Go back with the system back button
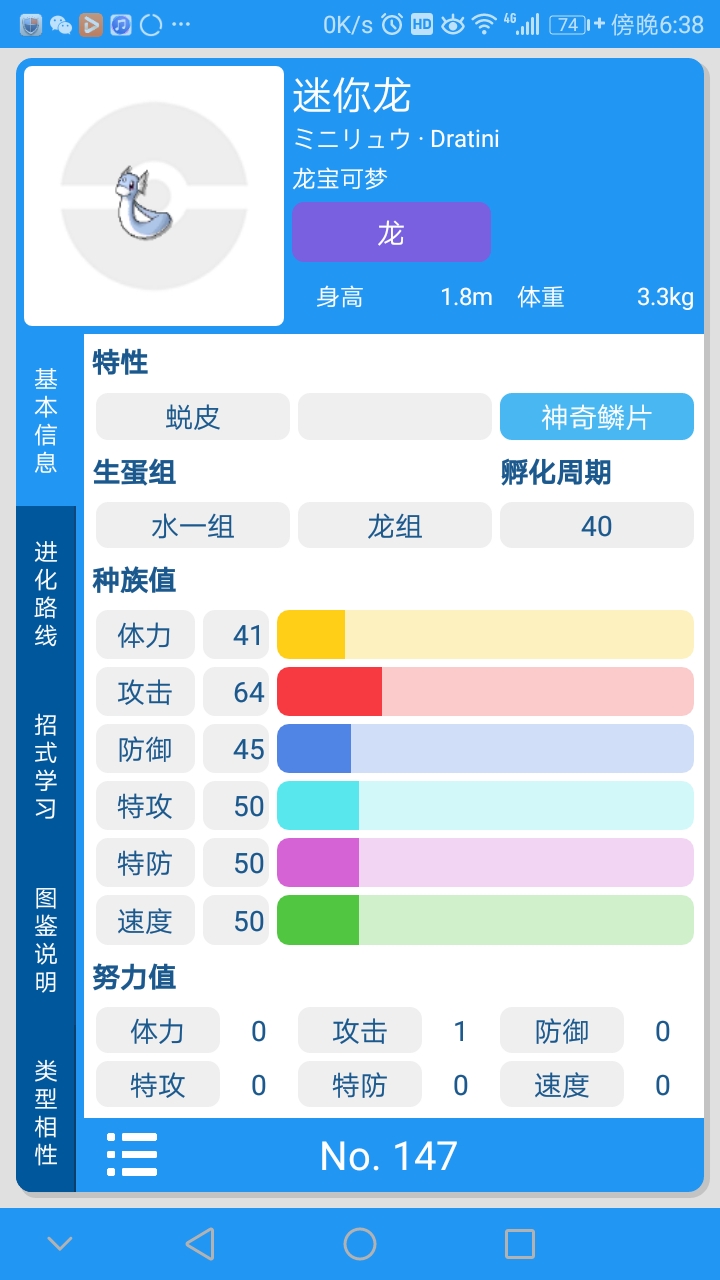This screenshot has height=1280, width=720. [x=200, y=1244]
